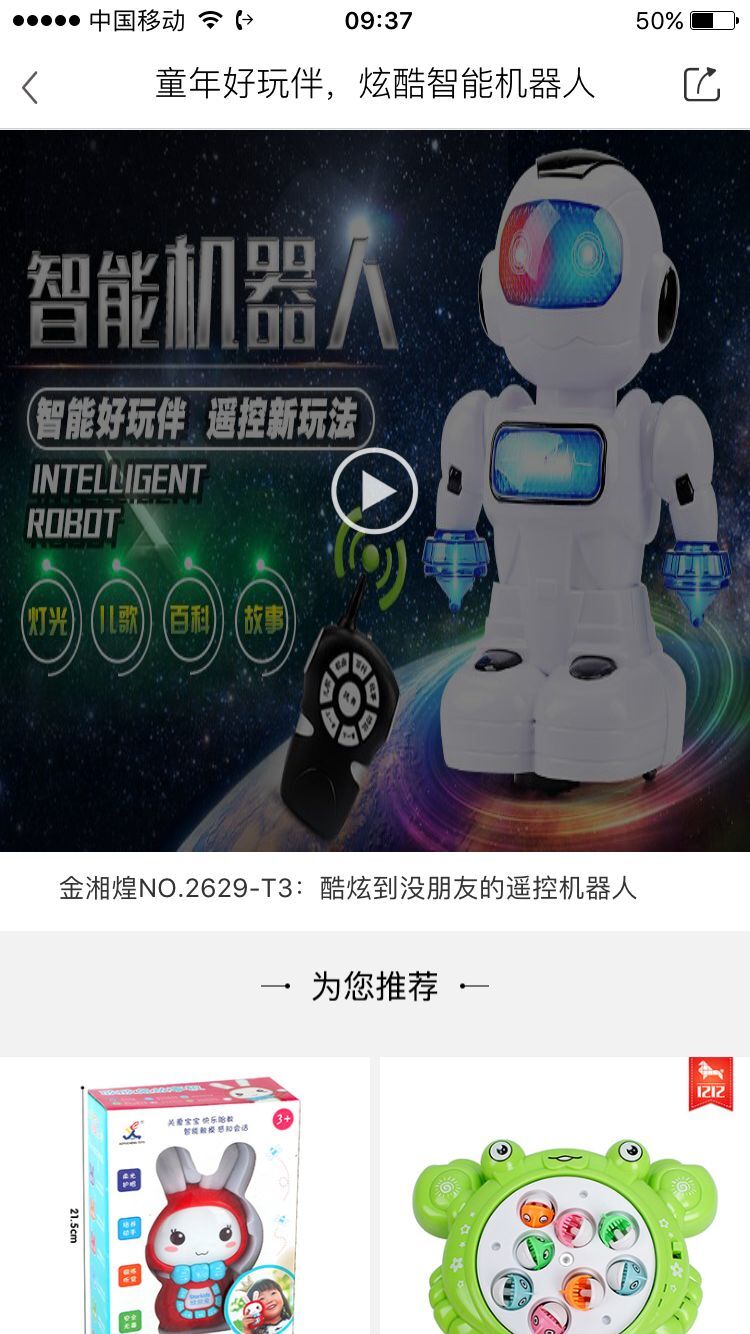The width and height of the screenshot is (750, 1334).
Task: Go back using the top-left arrow
Action: pos(30,87)
